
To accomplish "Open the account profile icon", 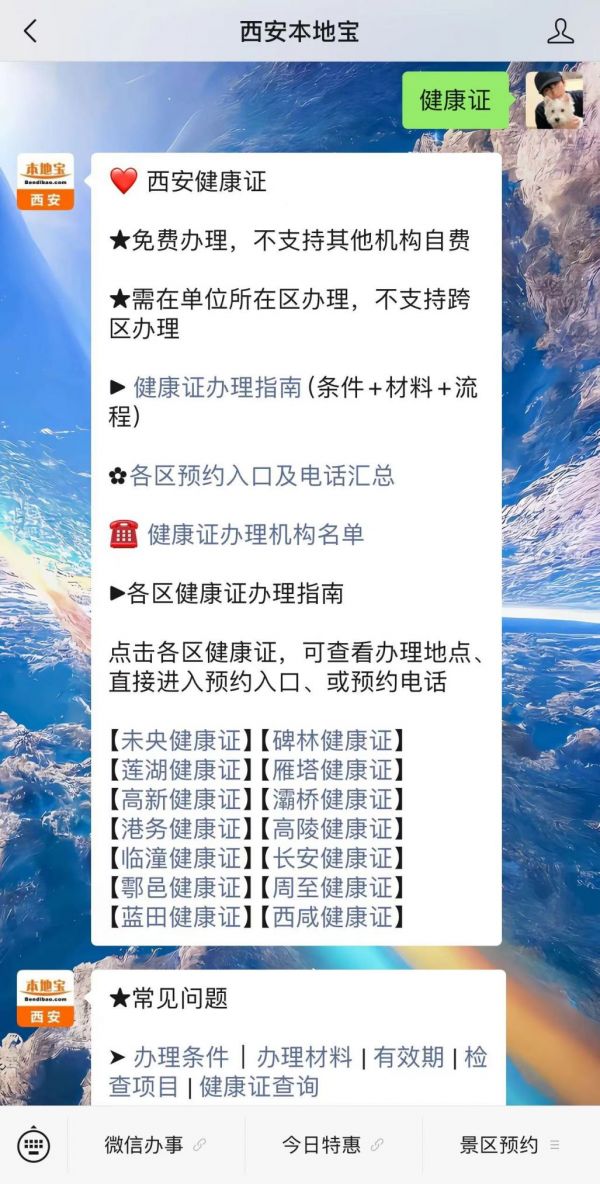I will click(560, 31).
